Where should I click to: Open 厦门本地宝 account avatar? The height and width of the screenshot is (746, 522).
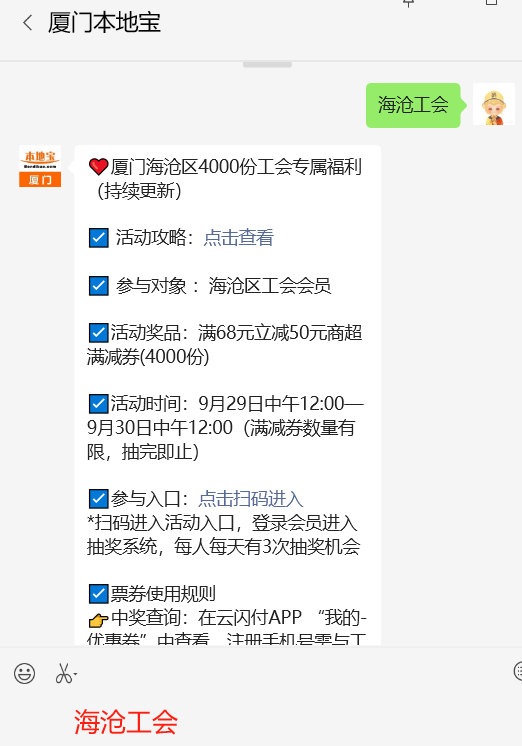point(40,166)
